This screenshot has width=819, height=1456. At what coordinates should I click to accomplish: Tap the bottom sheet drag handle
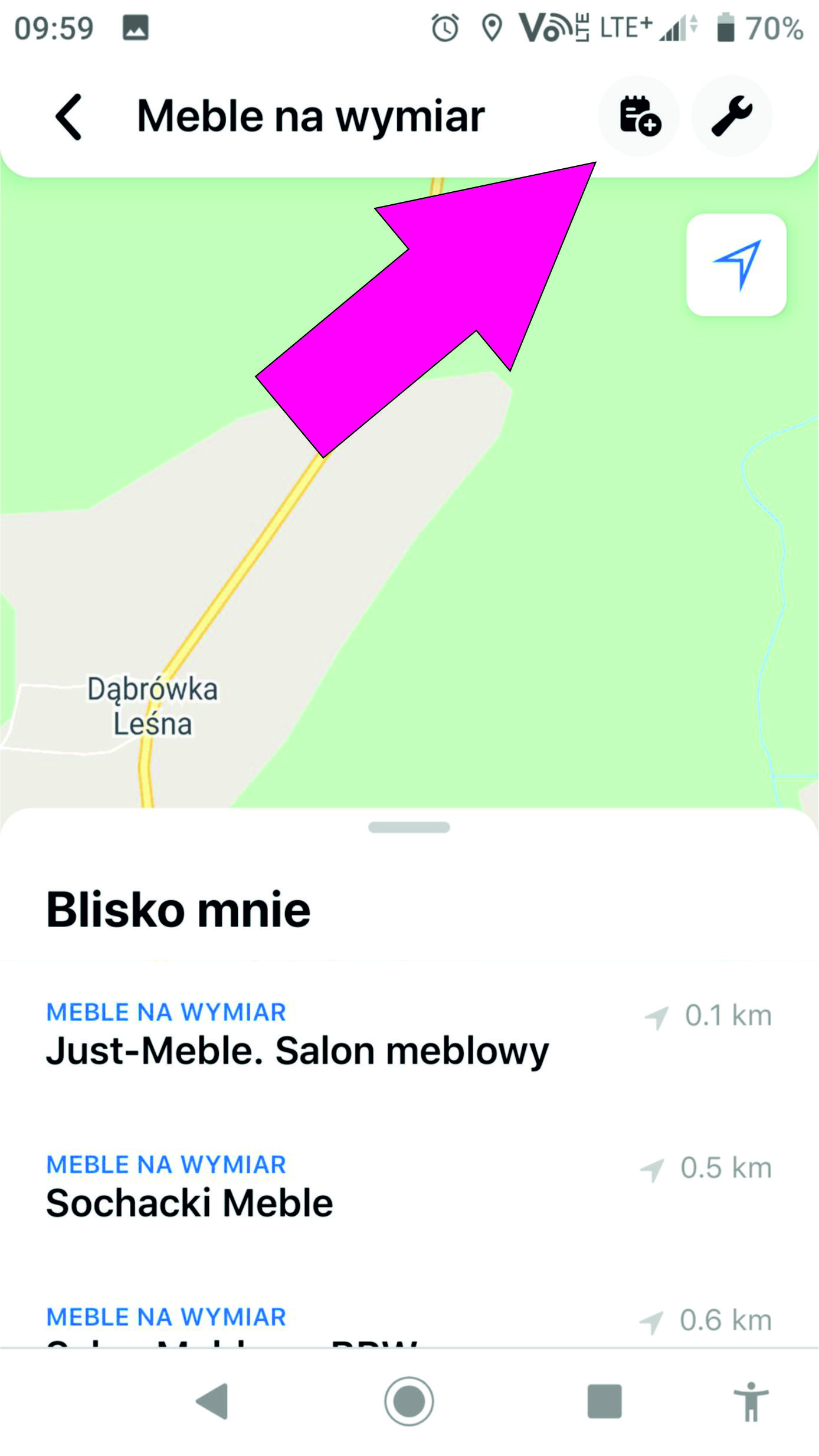pos(409,827)
